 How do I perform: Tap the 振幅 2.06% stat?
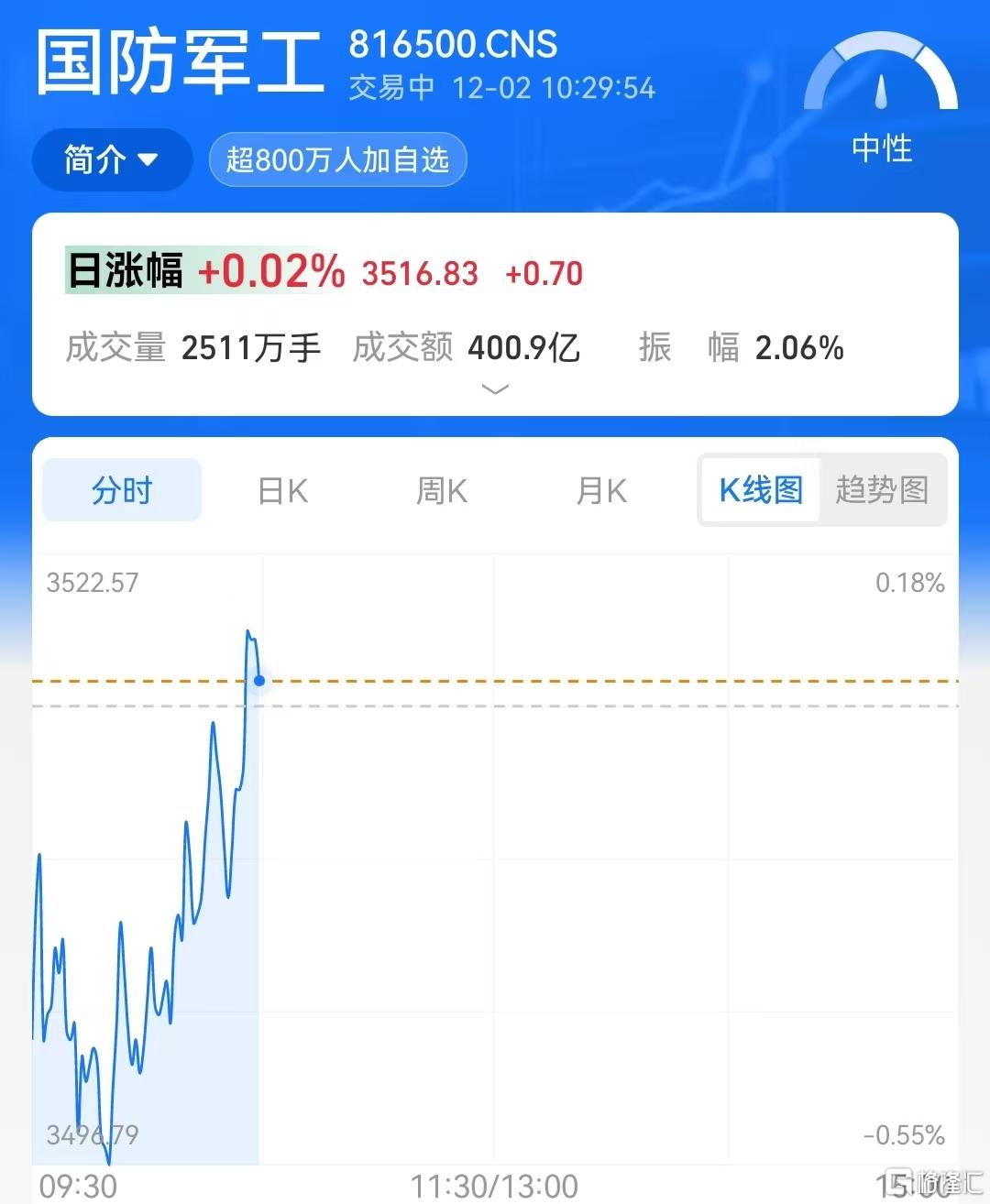744,348
